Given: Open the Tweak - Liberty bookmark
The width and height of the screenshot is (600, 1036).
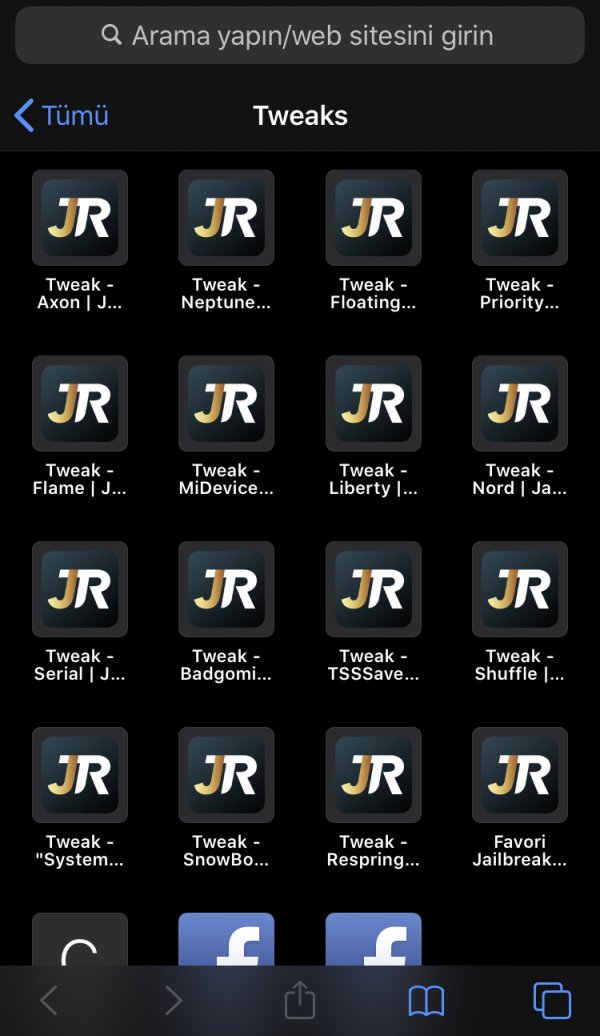Looking at the screenshot, I should point(373,404).
